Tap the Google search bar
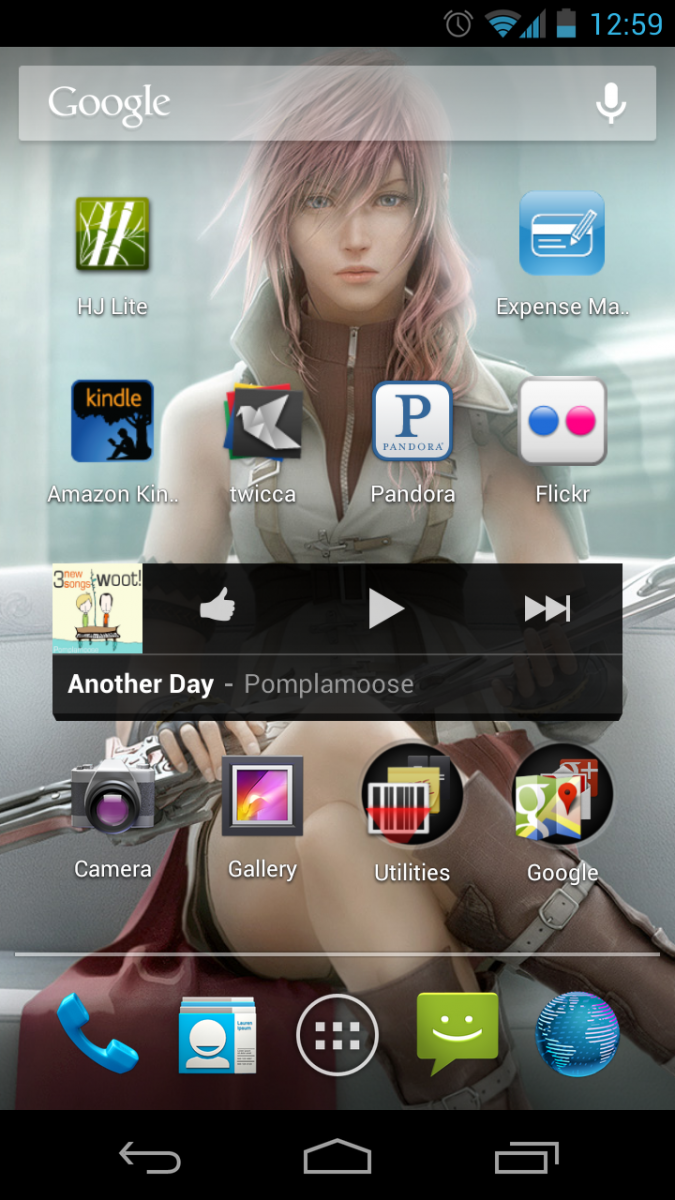675x1200 pixels. tap(300, 103)
